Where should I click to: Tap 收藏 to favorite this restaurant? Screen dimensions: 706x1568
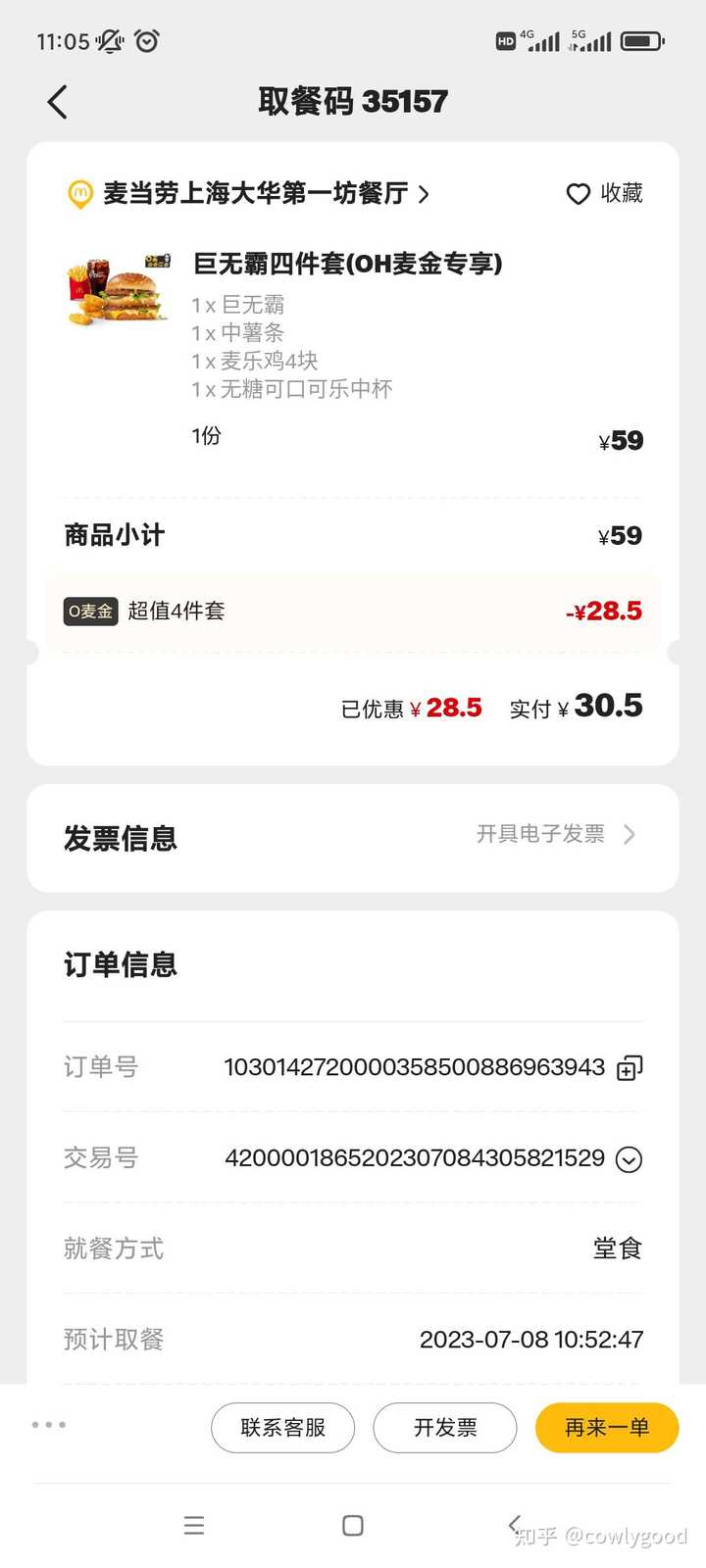point(604,194)
